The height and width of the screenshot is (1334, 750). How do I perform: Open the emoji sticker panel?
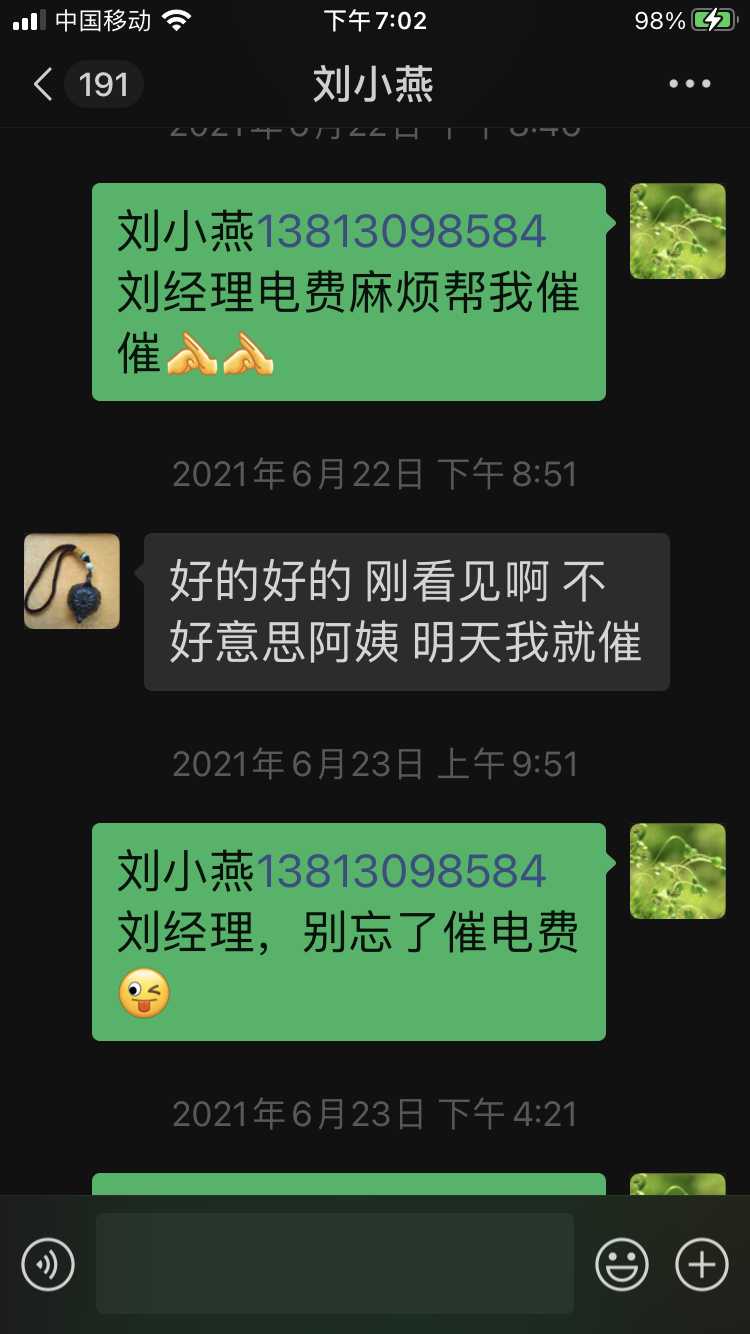[x=621, y=1264]
